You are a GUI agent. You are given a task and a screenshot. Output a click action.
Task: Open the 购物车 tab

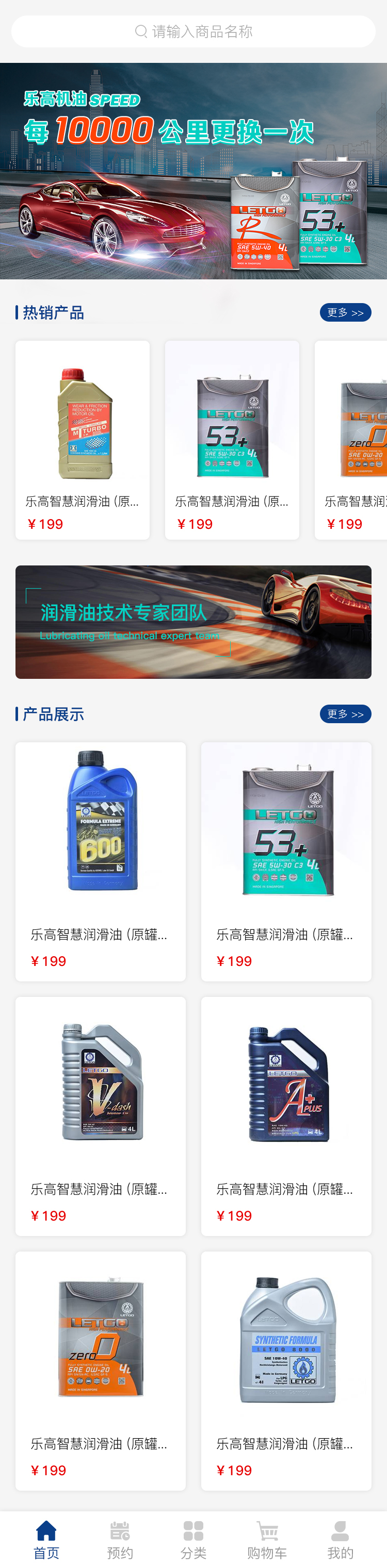pos(267,1539)
